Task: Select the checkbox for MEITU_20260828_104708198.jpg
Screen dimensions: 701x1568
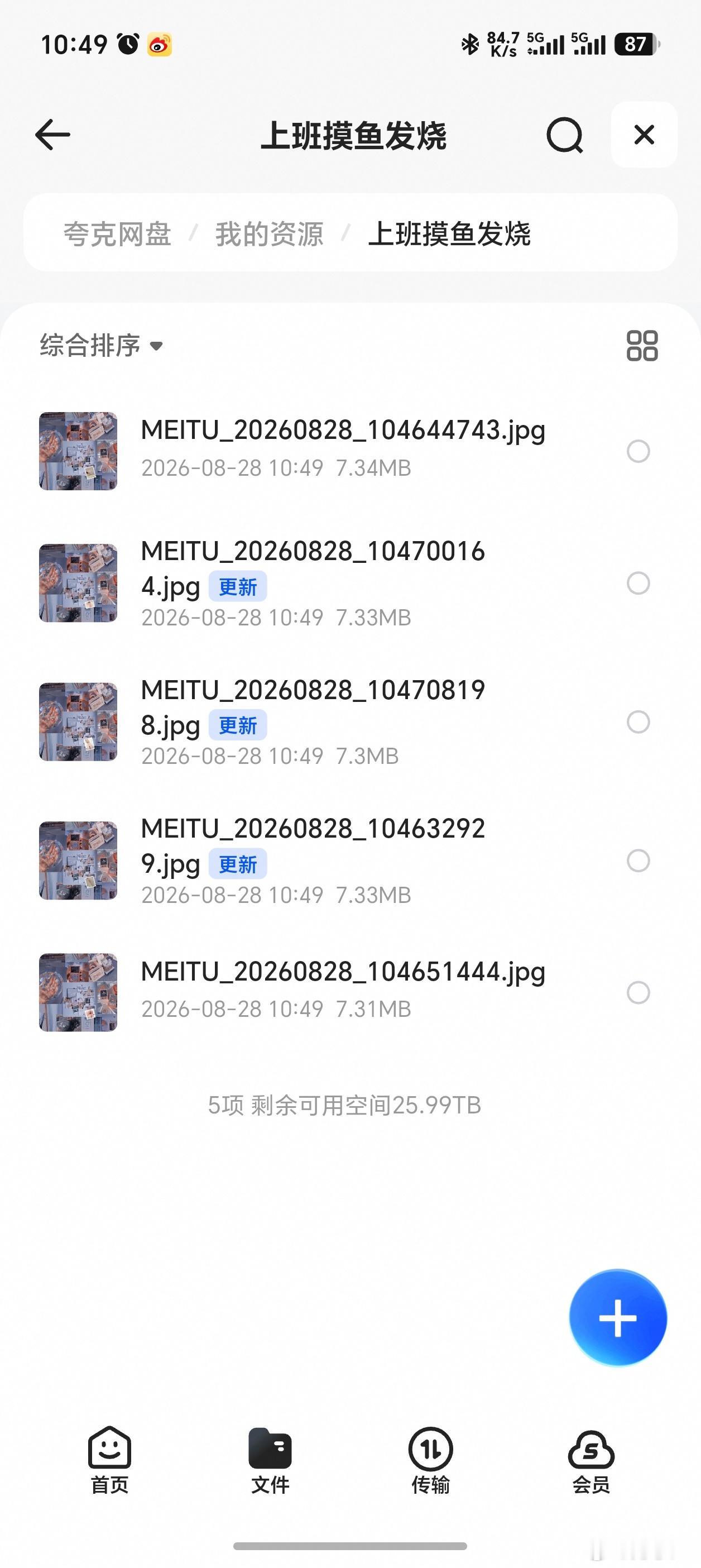Action: pos(638,722)
